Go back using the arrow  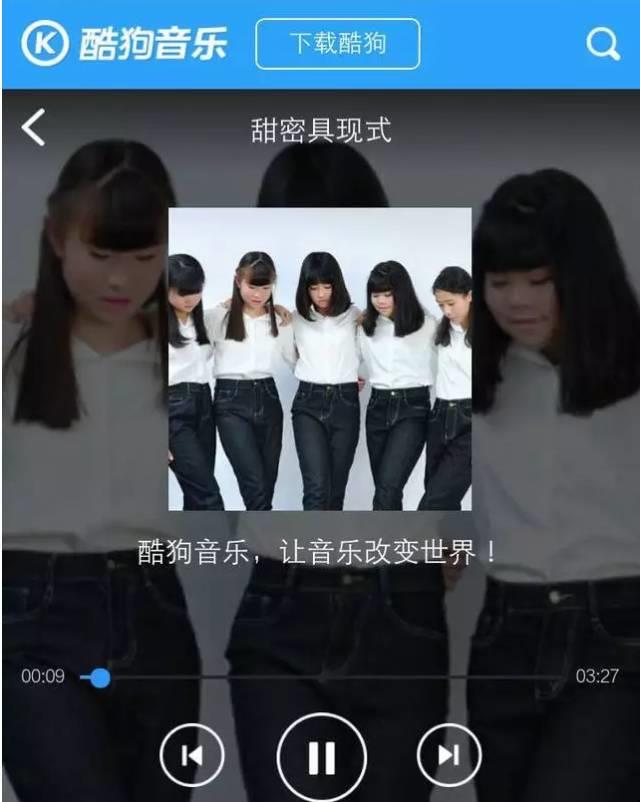point(34,128)
